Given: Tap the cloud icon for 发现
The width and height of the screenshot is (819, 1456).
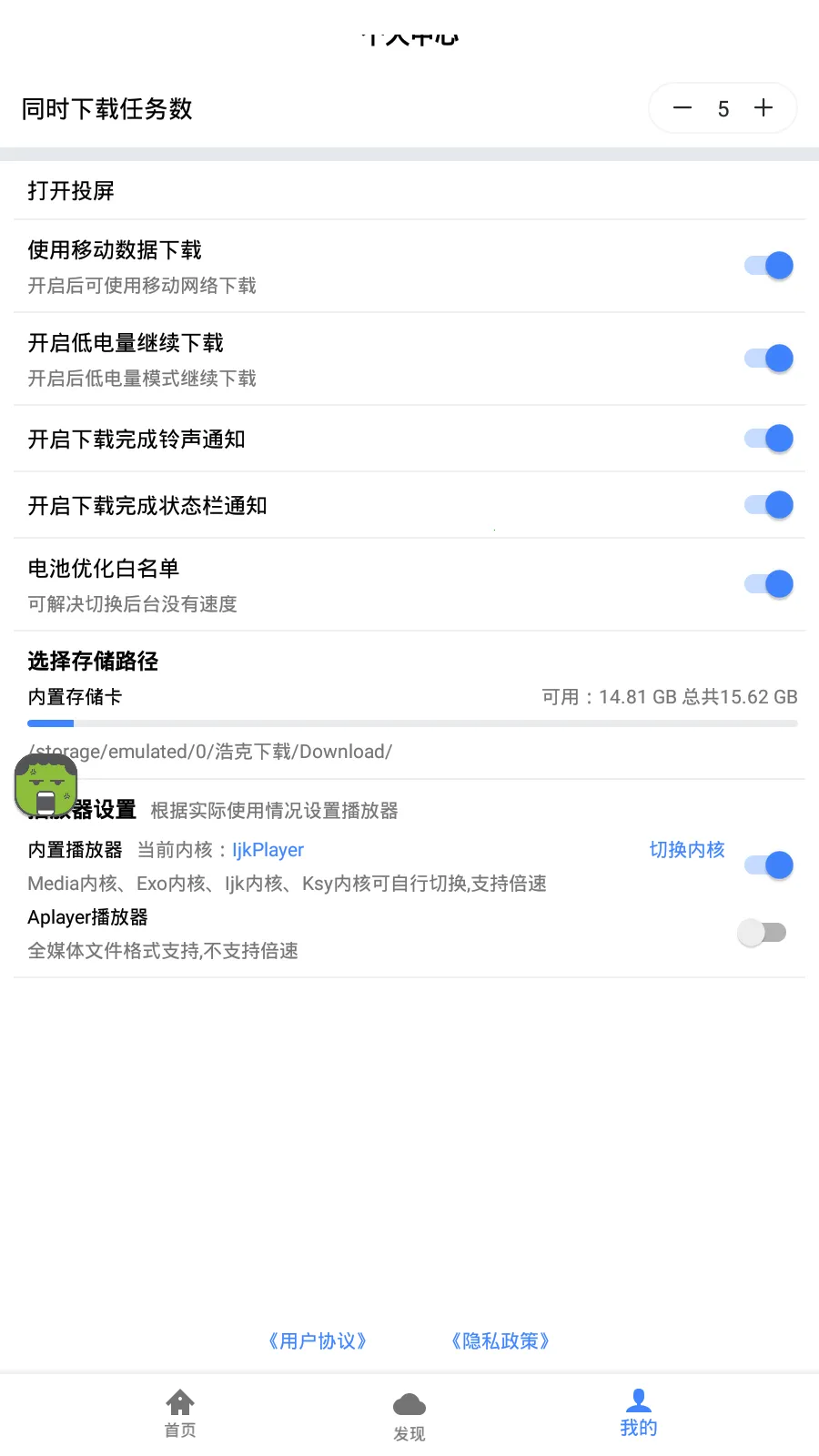Looking at the screenshot, I should (409, 1404).
